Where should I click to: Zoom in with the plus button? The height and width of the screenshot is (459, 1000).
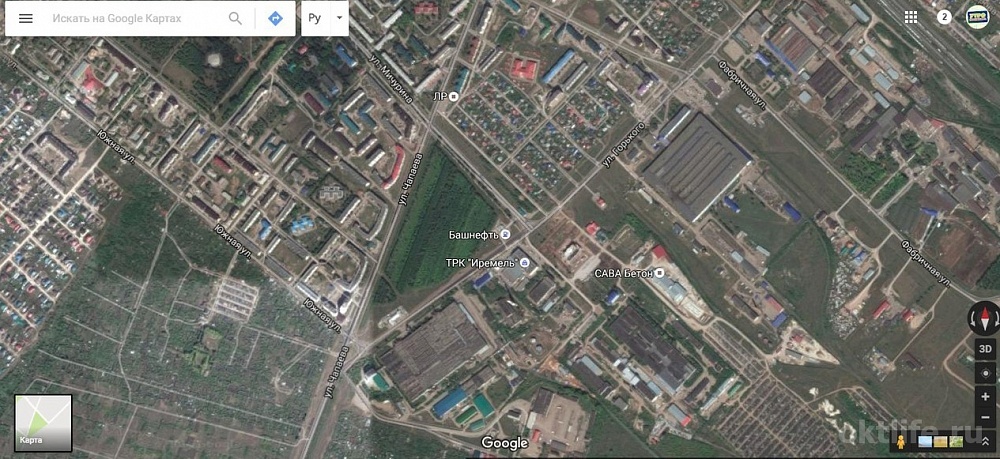[985, 397]
